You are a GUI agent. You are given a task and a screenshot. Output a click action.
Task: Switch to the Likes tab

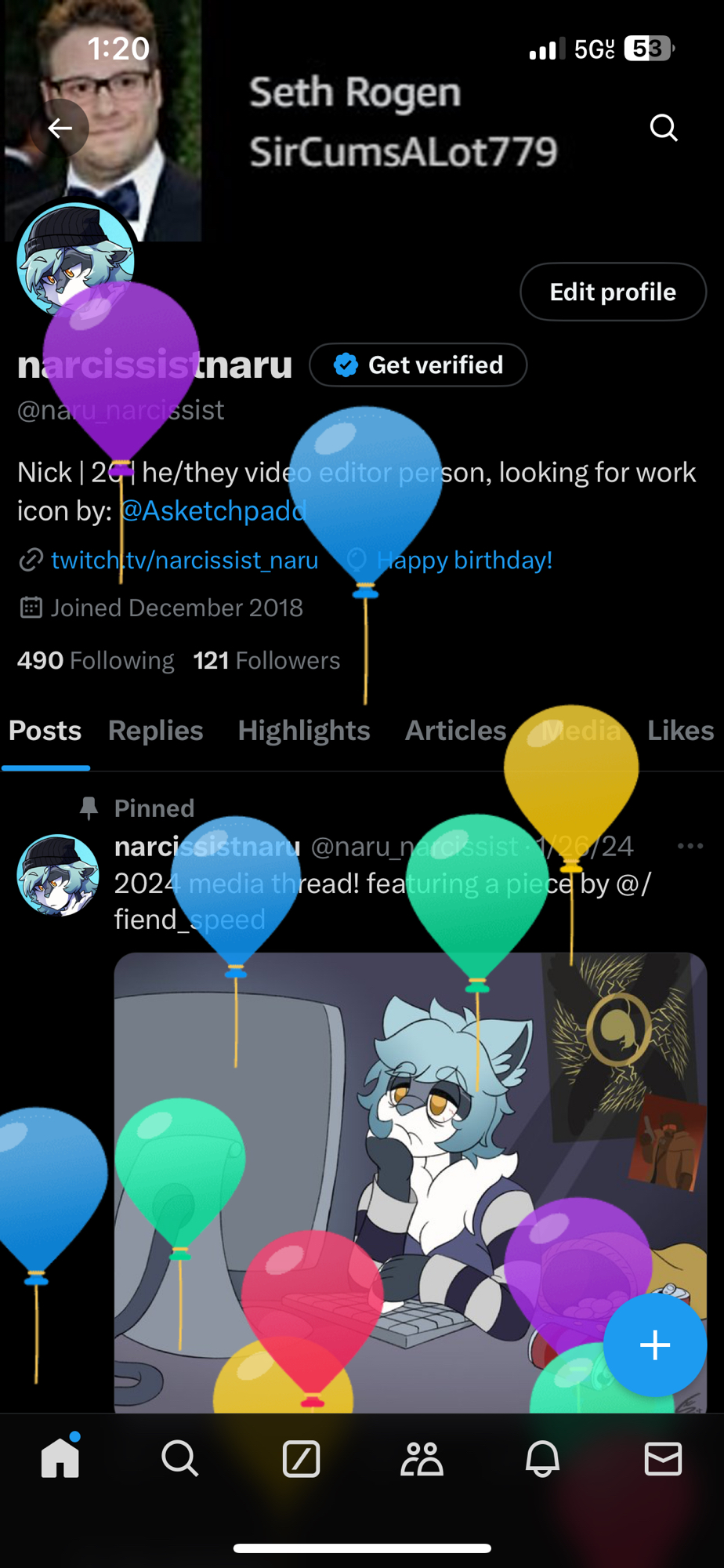(680, 731)
